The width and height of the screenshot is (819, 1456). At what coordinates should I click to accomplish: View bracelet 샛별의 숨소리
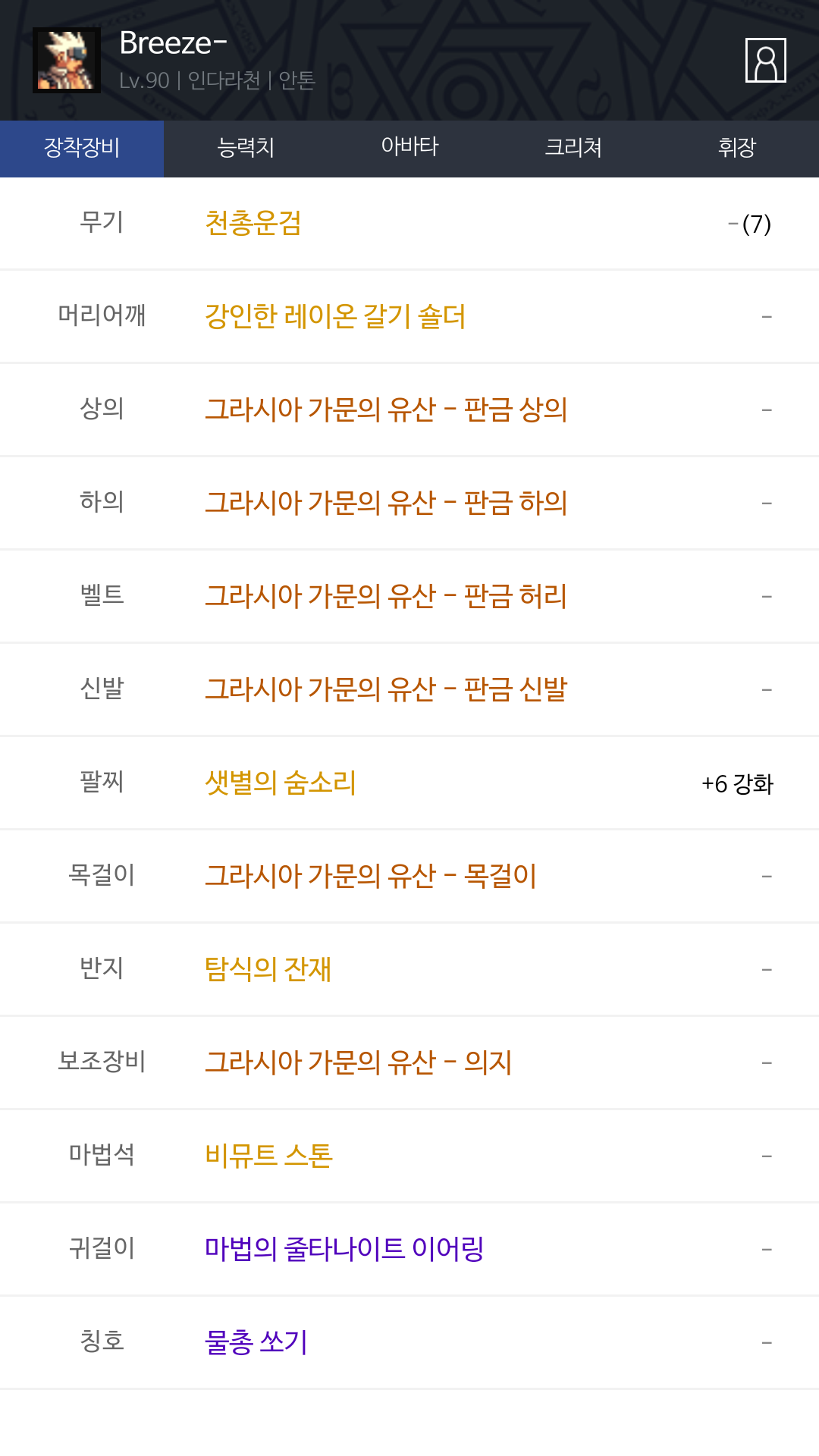(281, 783)
